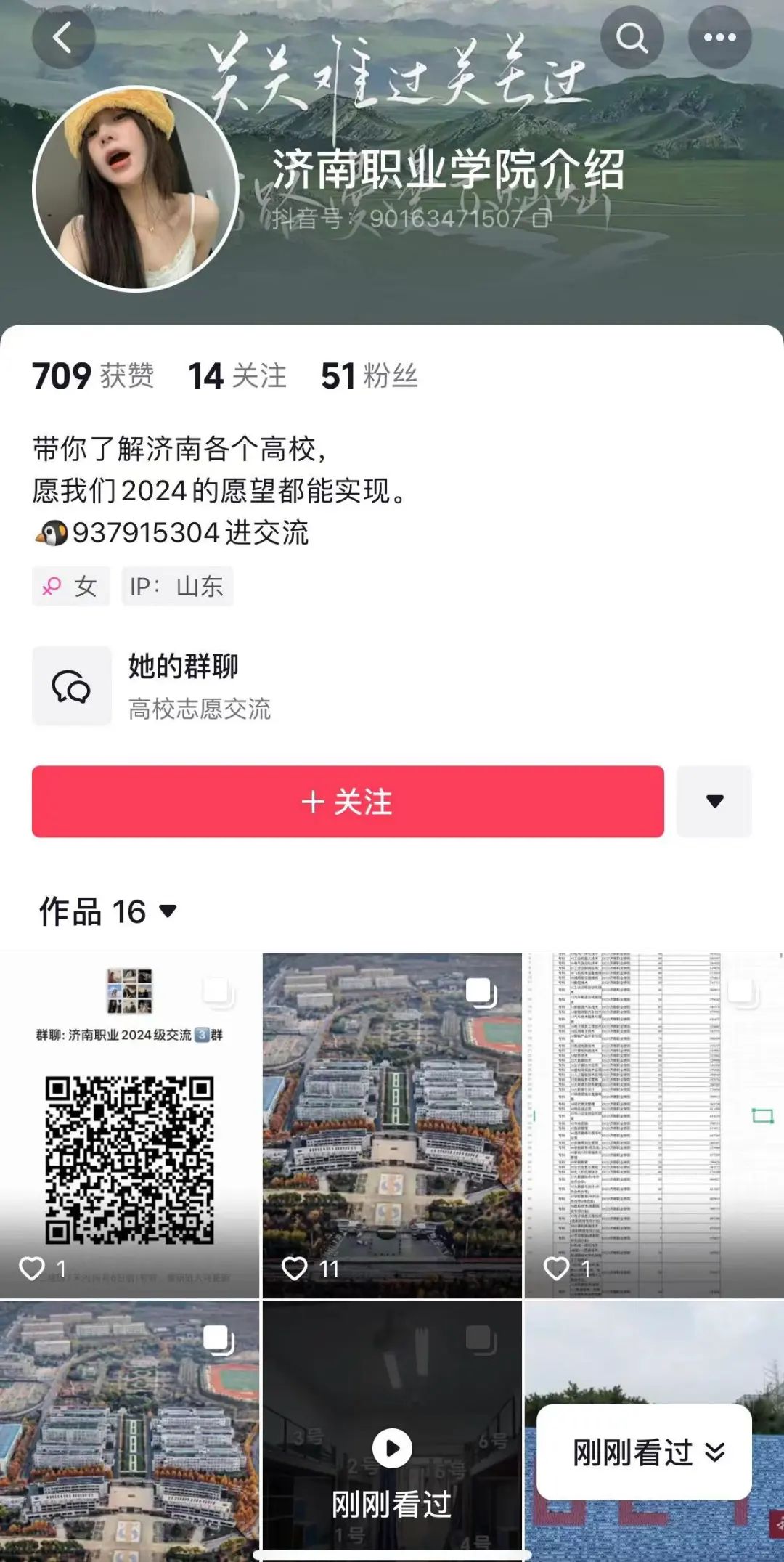View the profile avatar photo

136,189
